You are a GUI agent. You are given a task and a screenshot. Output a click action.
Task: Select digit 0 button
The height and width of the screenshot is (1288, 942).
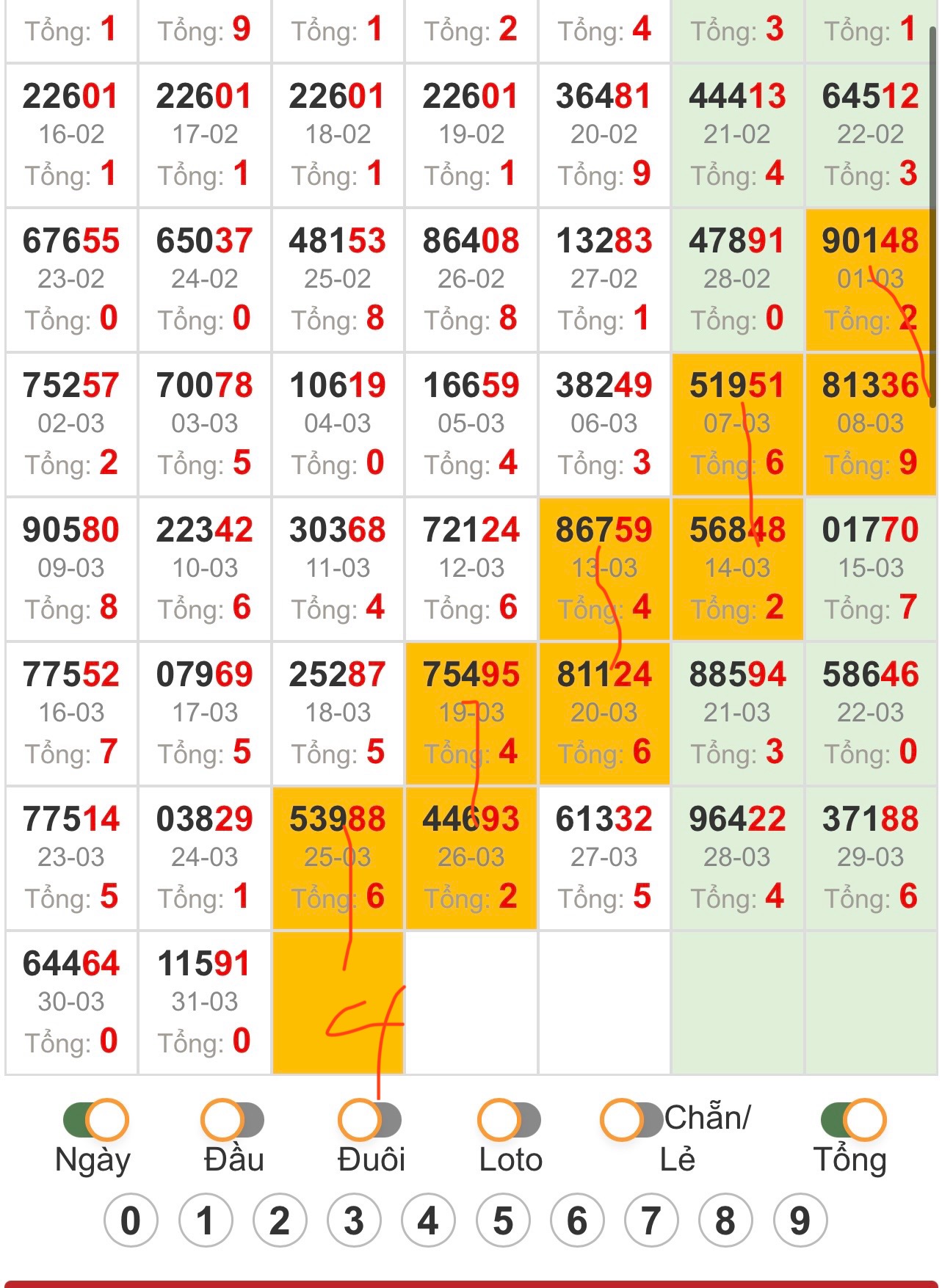tap(131, 1220)
